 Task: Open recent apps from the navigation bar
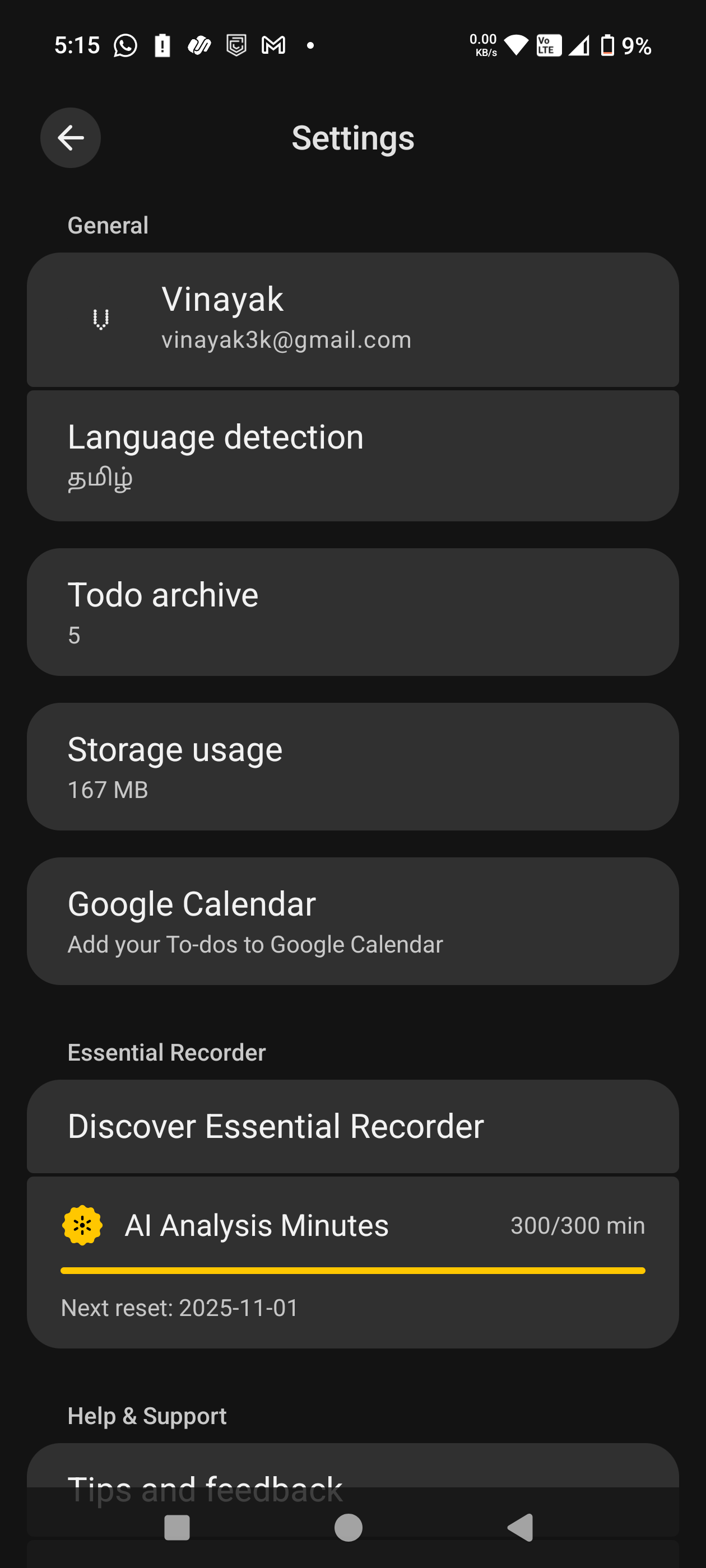click(177, 1527)
